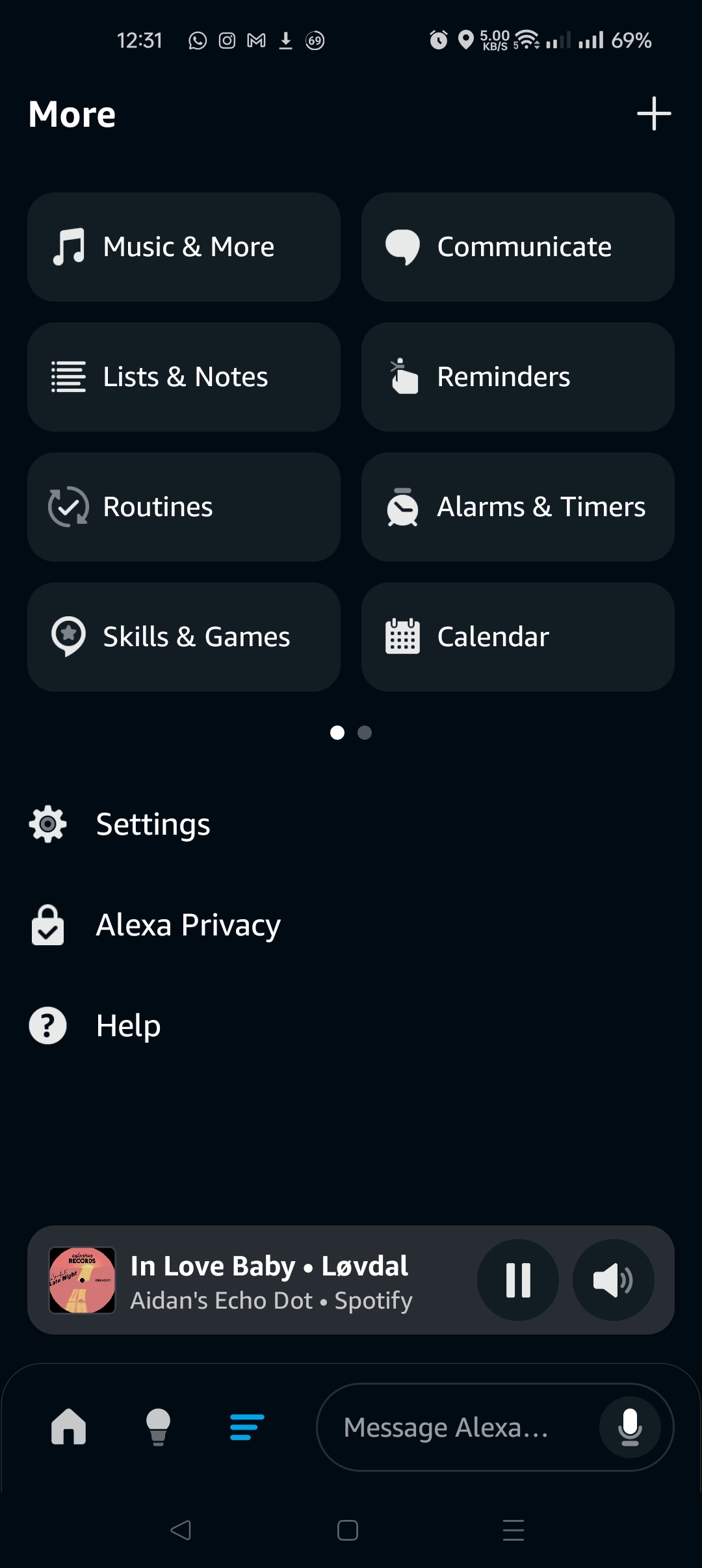Browse Skills & Games

(184, 637)
